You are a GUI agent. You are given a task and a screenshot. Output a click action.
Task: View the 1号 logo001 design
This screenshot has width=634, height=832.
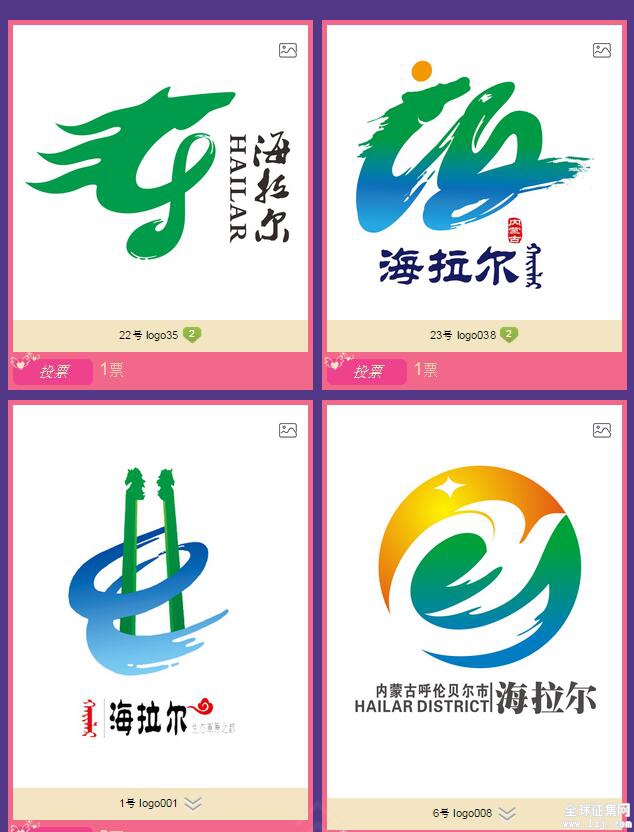point(158,590)
